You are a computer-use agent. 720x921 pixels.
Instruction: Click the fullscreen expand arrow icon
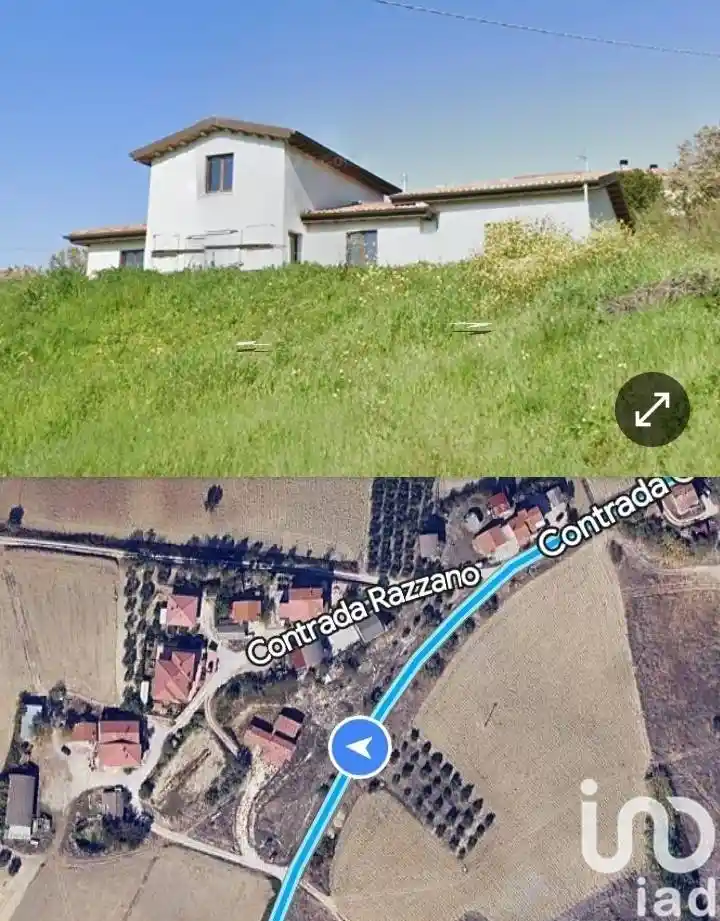click(651, 410)
